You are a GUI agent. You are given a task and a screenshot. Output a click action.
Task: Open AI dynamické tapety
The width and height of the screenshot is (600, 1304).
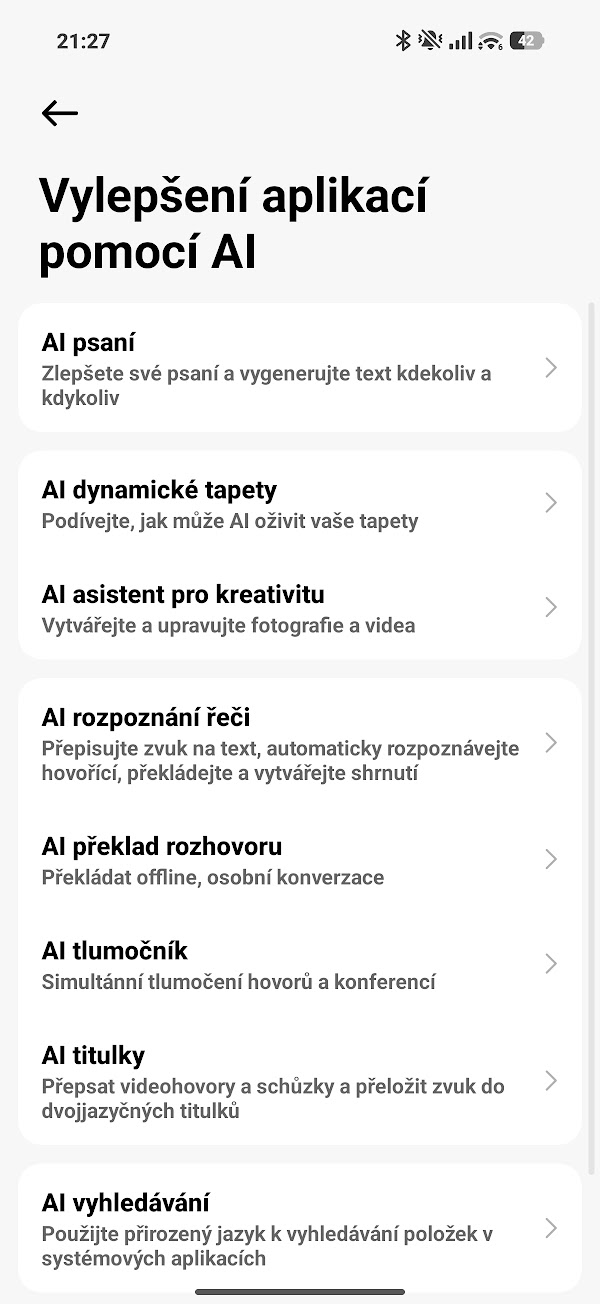299,503
